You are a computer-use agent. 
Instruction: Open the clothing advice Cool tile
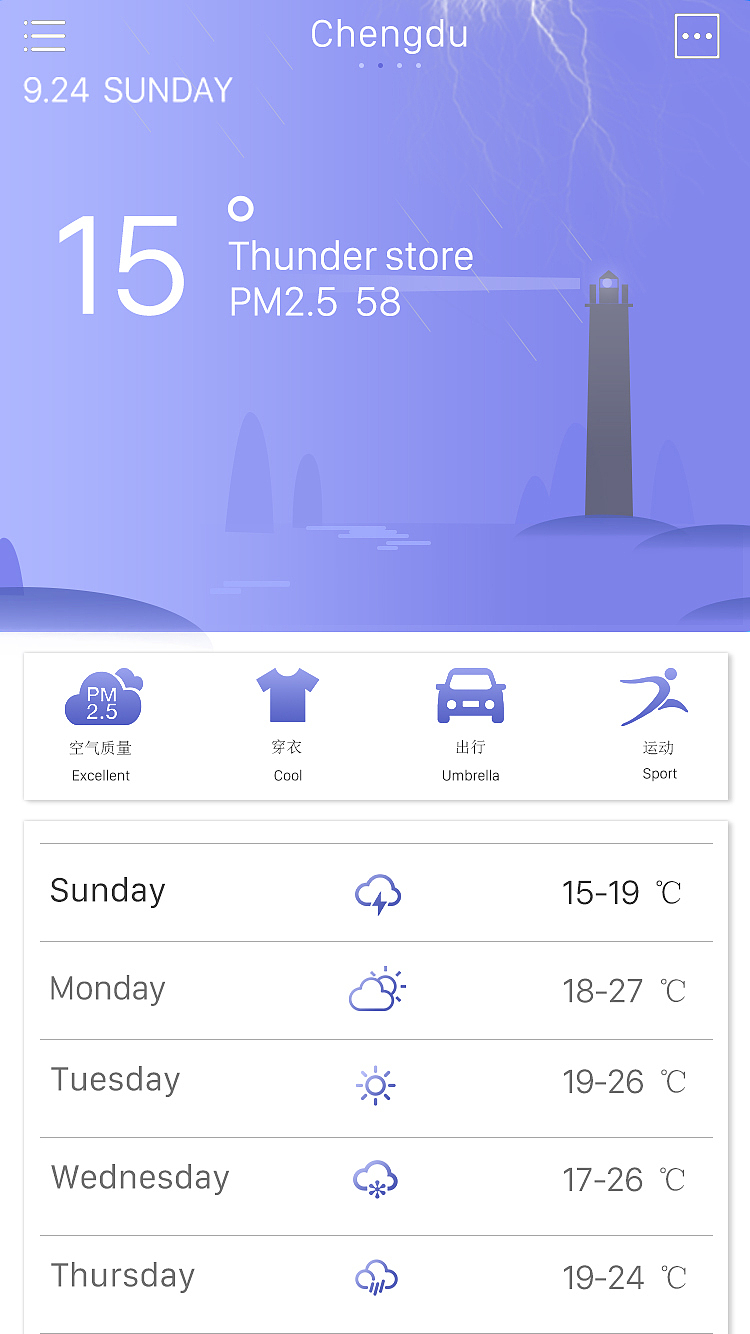click(x=287, y=725)
